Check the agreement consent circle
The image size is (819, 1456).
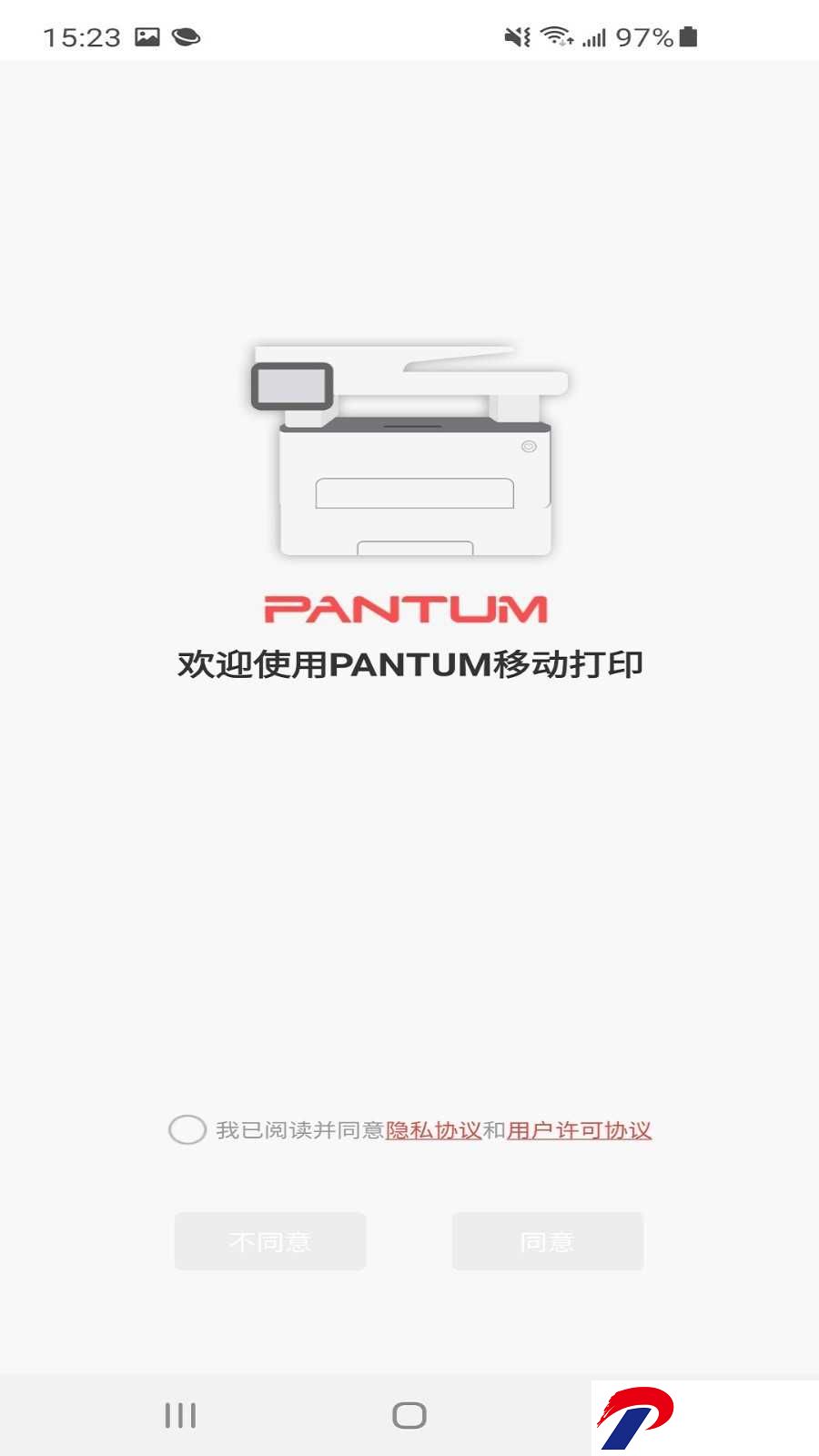tap(187, 1130)
